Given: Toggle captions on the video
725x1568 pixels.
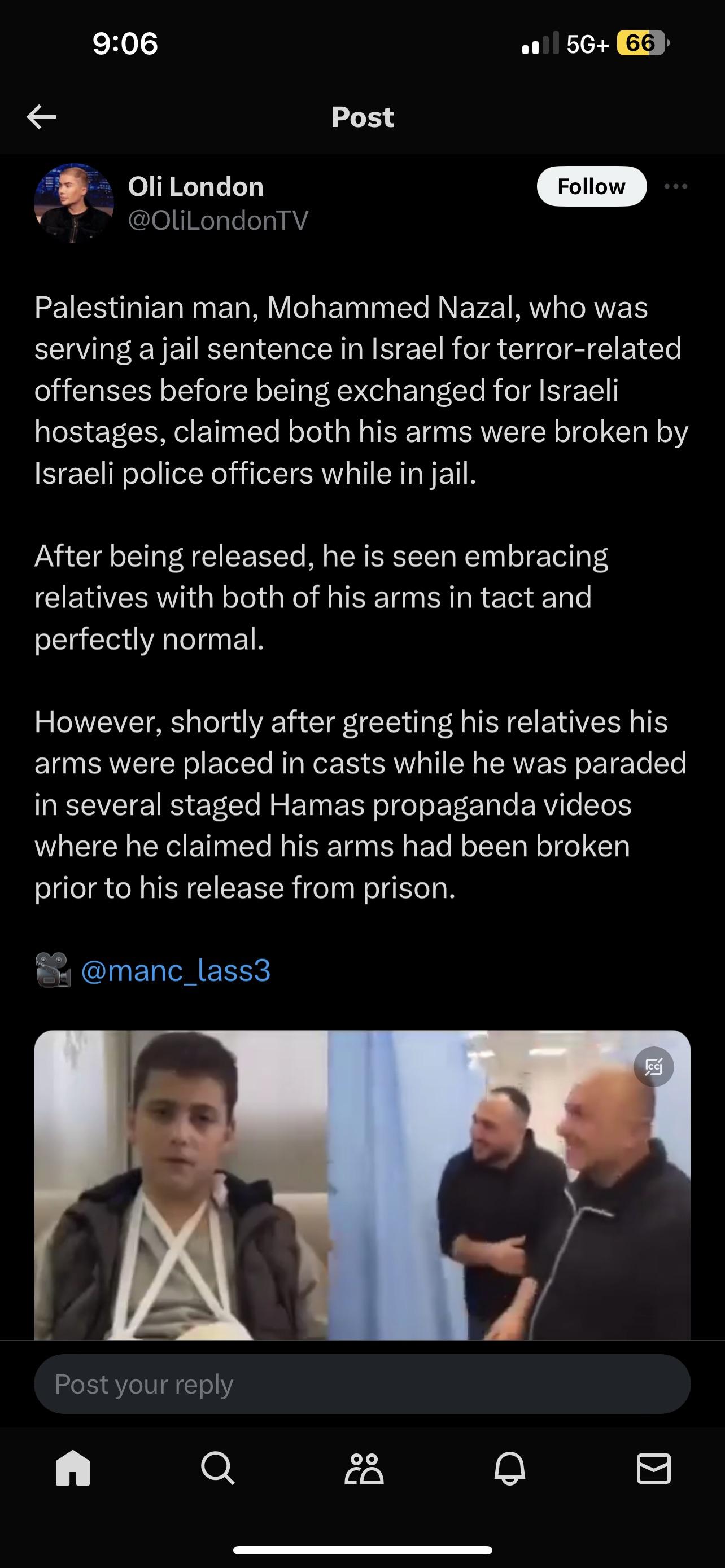Looking at the screenshot, I should coord(653,1067).
